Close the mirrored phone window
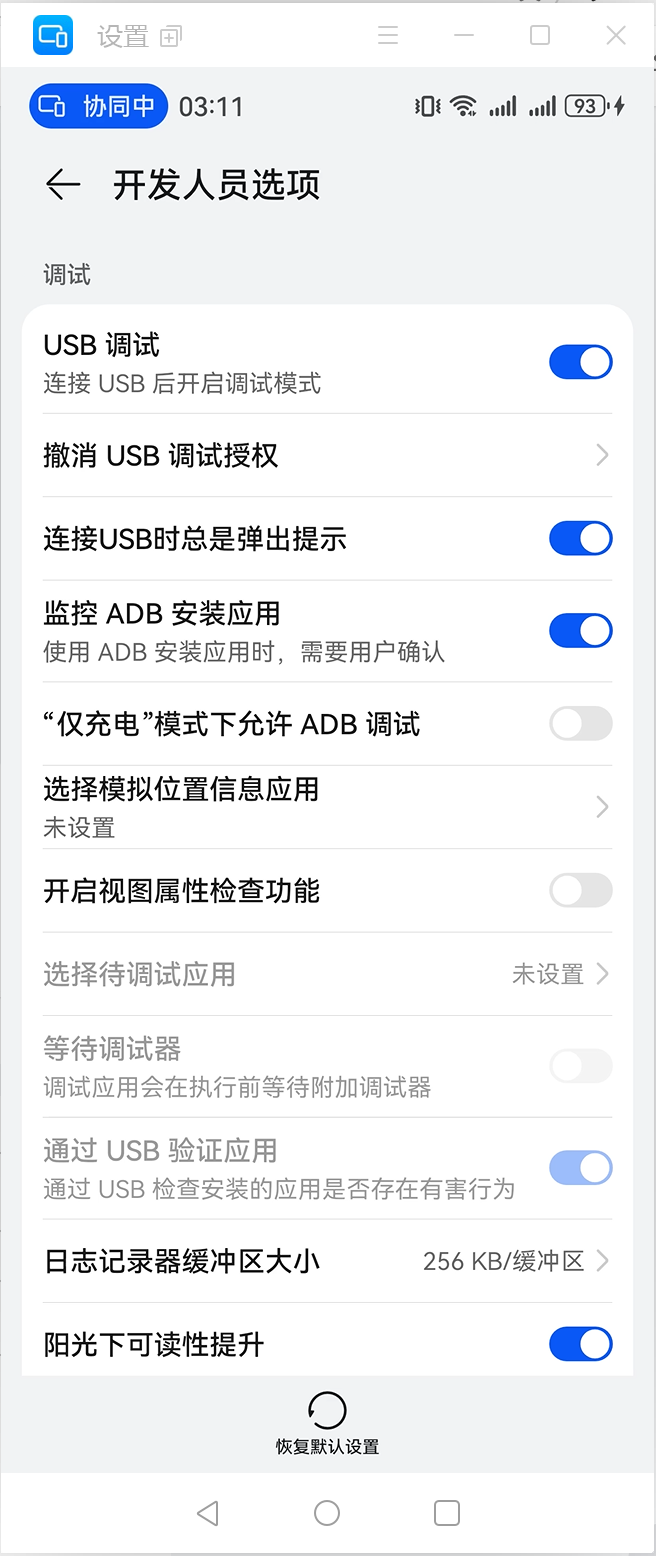Image resolution: width=656 pixels, height=1556 pixels. [616, 36]
